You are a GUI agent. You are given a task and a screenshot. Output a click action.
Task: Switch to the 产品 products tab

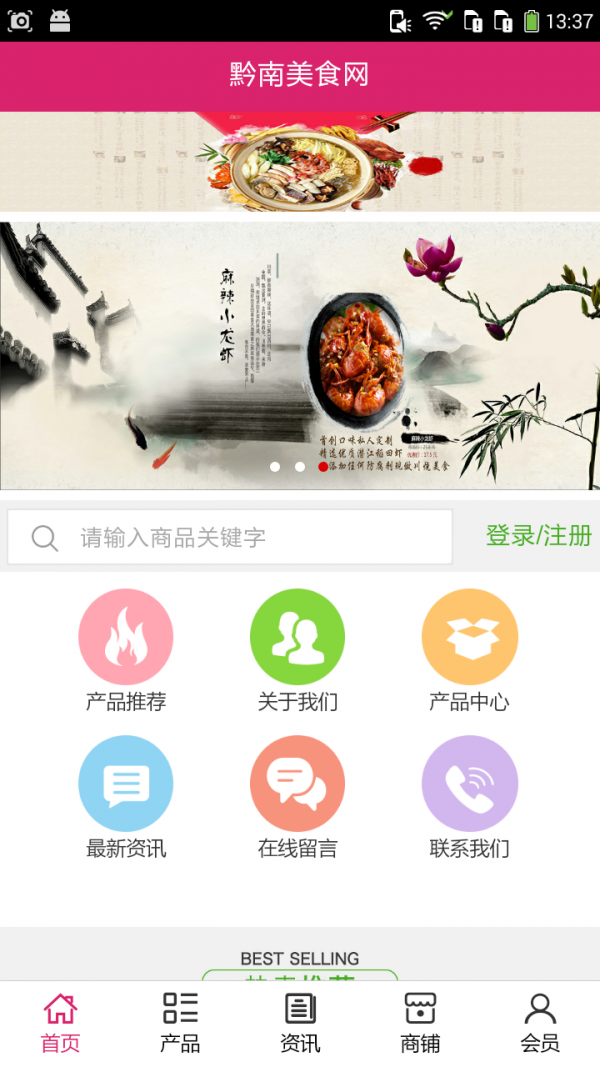[180, 1023]
